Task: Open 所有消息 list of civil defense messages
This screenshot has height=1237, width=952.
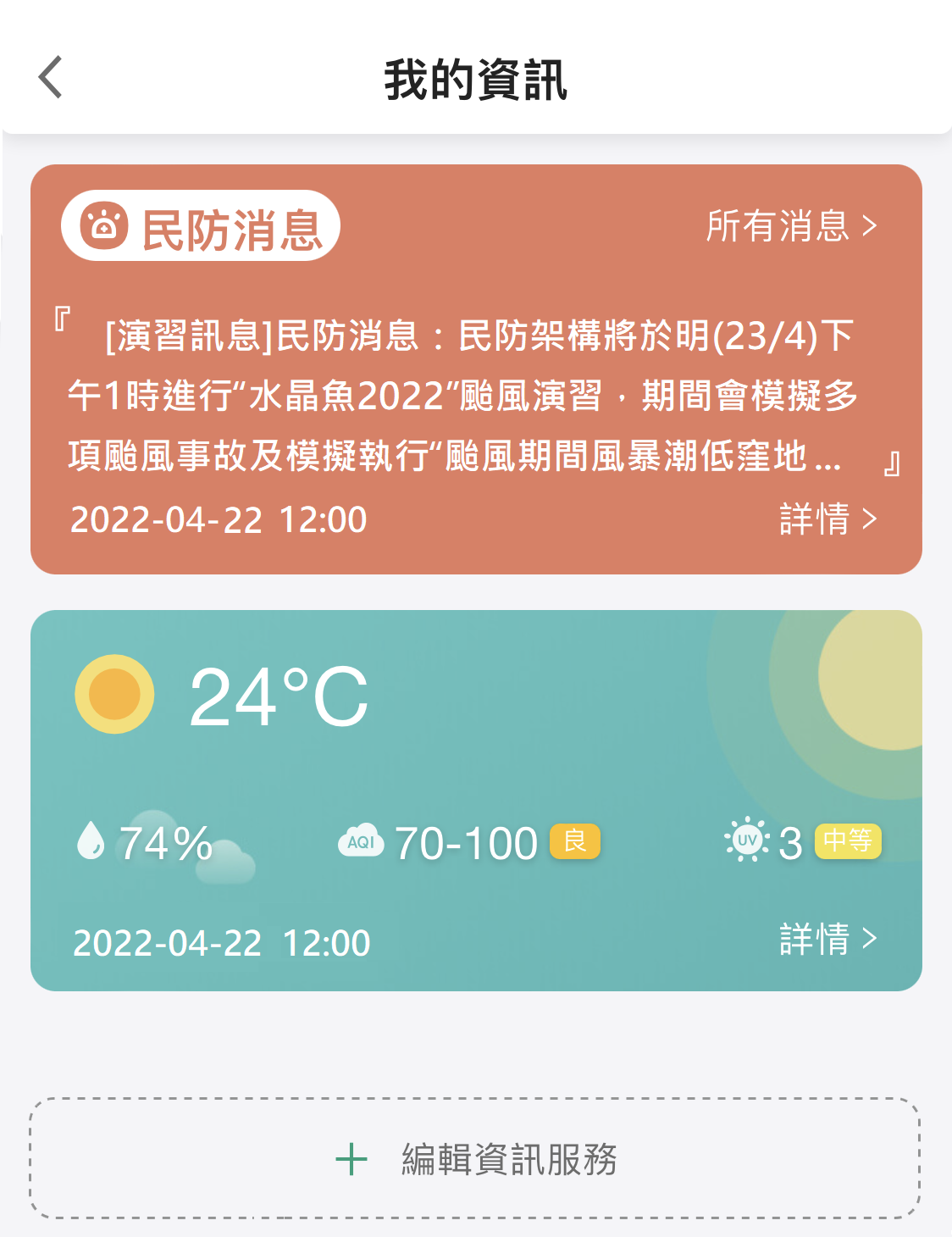Action: [x=791, y=226]
